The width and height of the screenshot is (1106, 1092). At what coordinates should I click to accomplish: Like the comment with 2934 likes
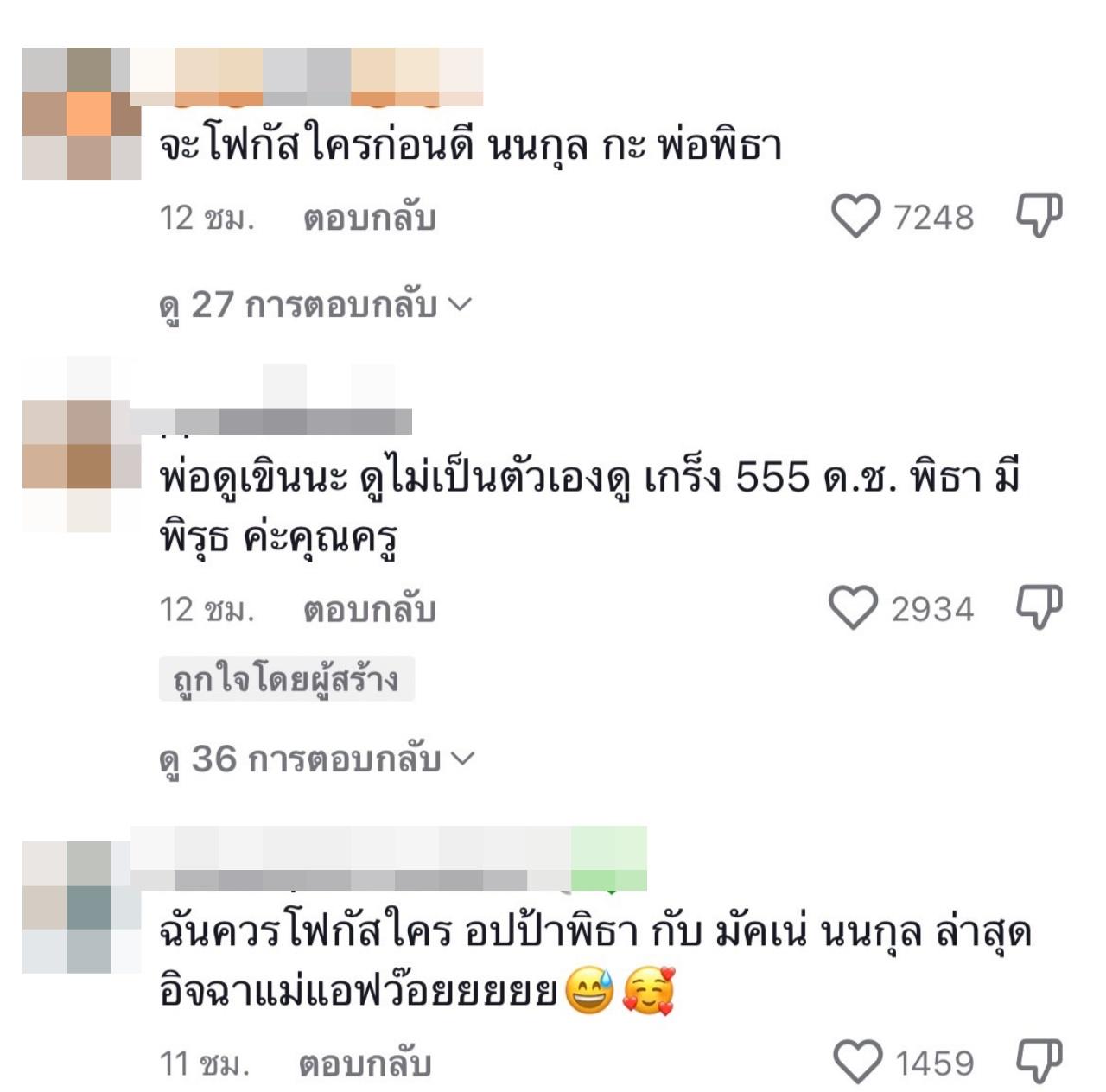pyautogui.click(x=853, y=608)
